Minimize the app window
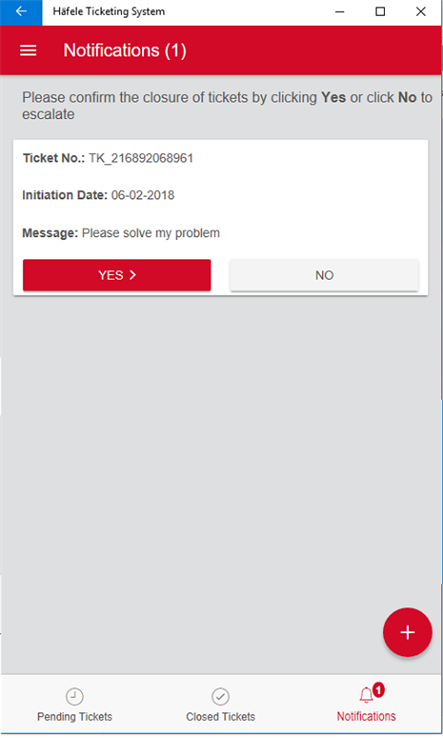 click(x=339, y=12)
